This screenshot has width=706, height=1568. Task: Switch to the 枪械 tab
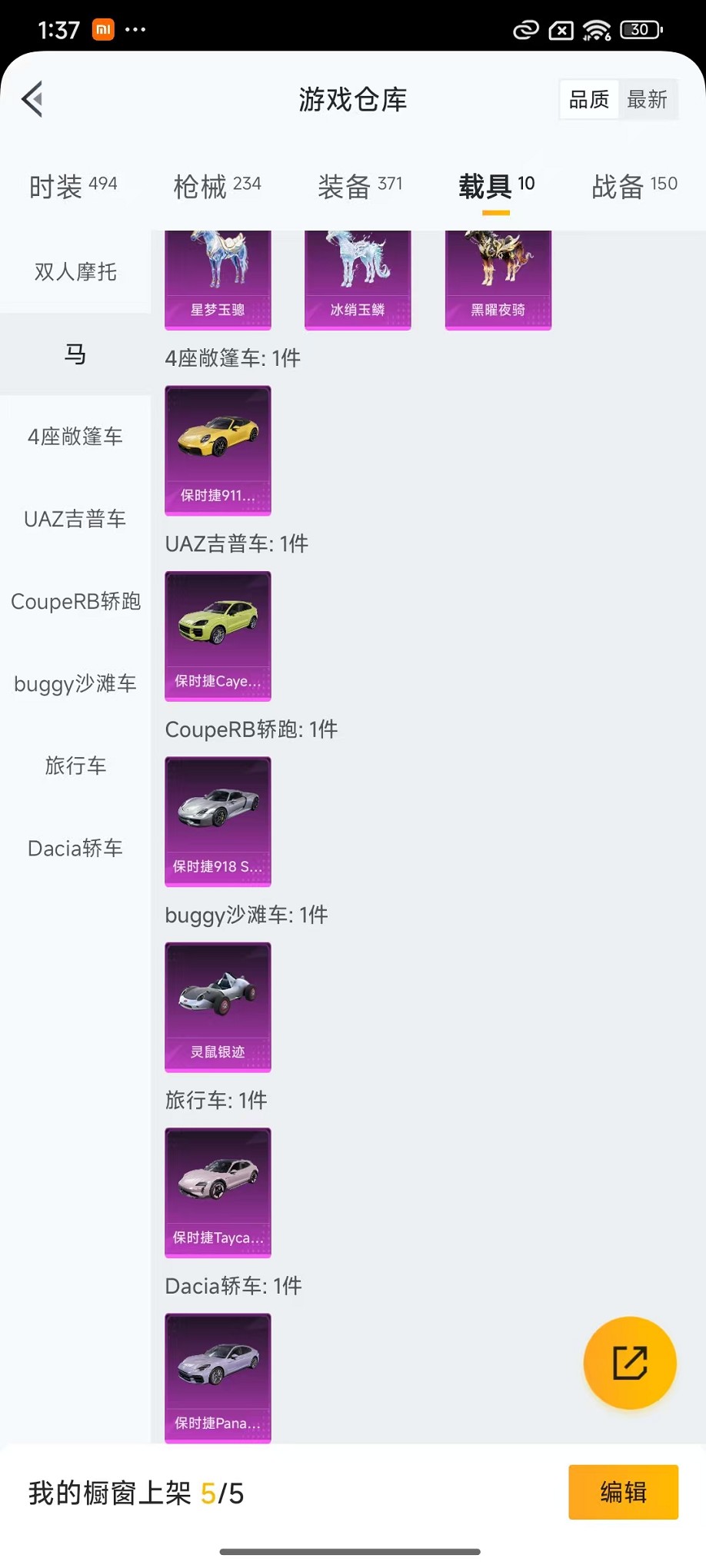pos(217,185)
